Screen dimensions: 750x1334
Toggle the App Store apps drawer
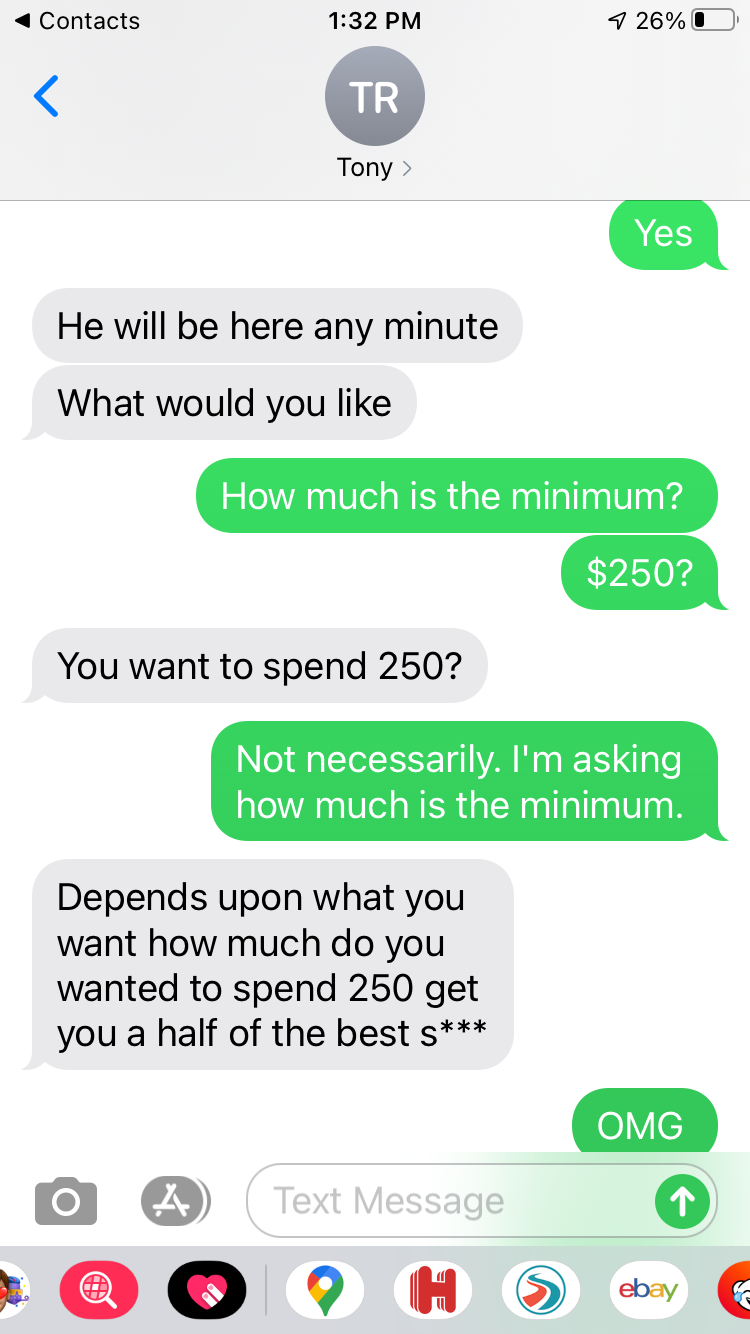(175, 1200)
